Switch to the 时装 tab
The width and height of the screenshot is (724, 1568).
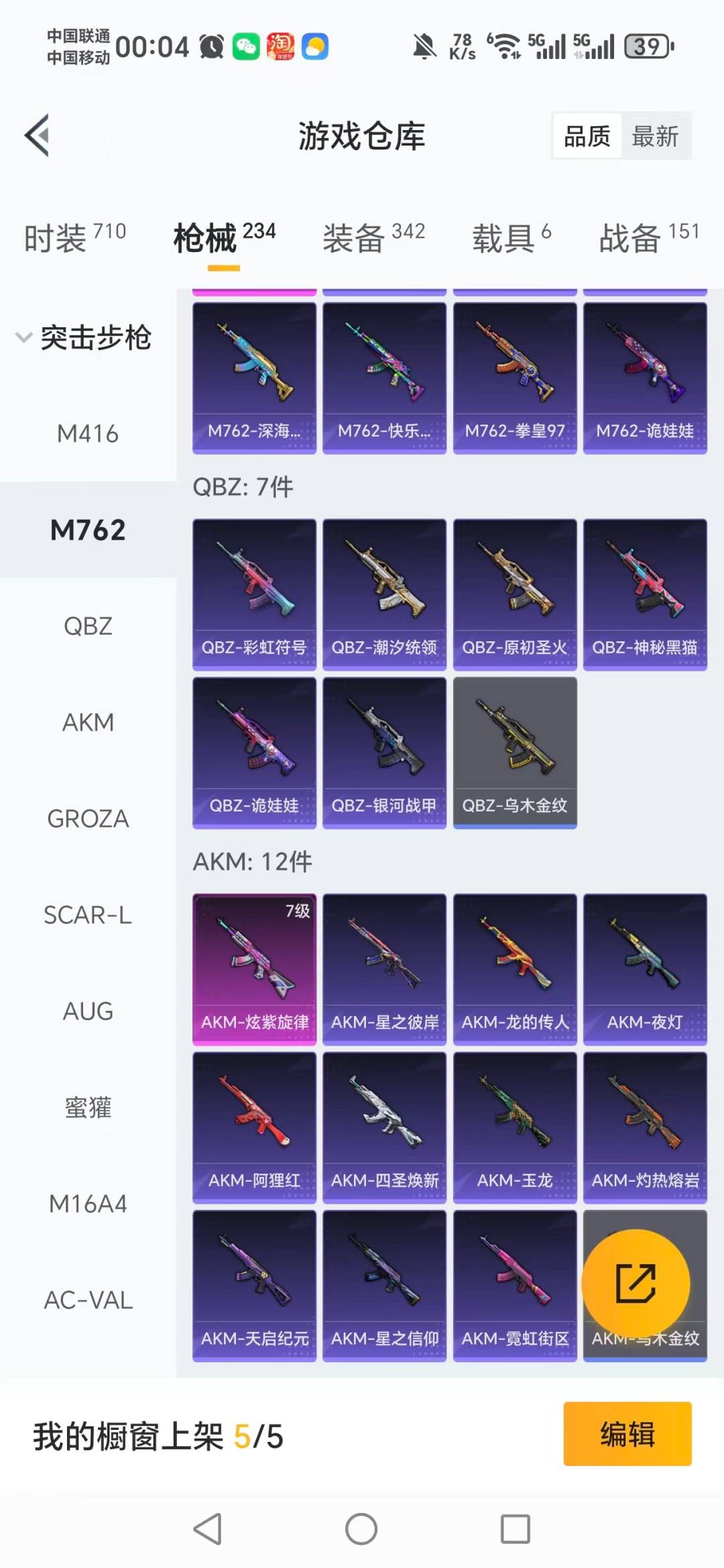(x=74, y=237)
